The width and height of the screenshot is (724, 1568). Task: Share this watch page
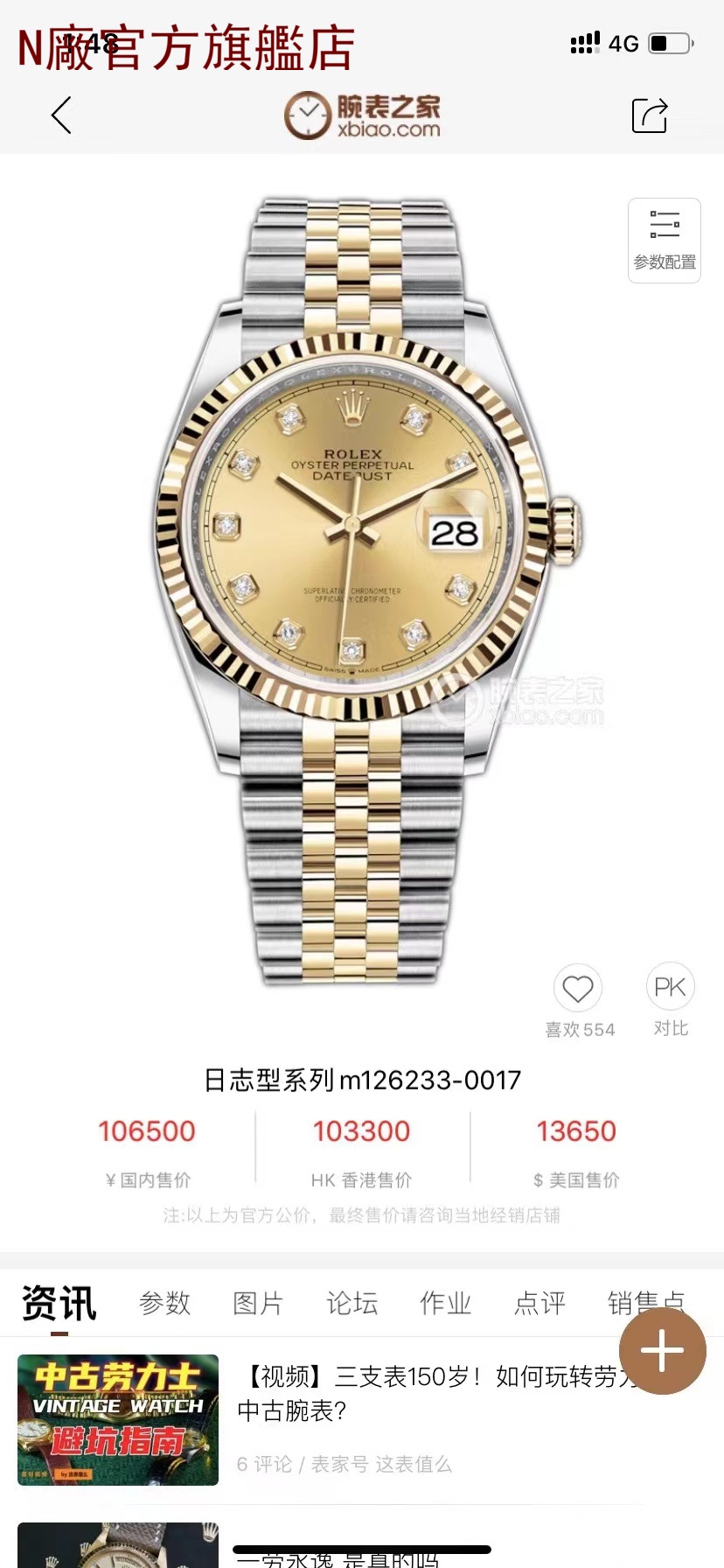coord(649,115)
